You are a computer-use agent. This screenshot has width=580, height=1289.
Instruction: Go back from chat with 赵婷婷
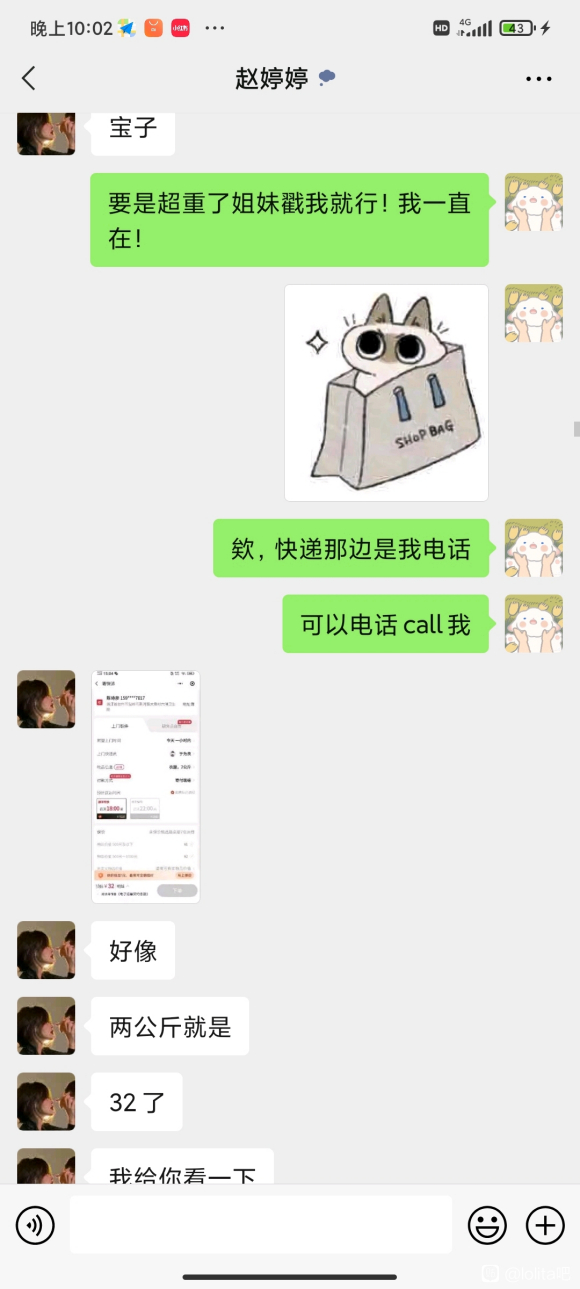28,79
